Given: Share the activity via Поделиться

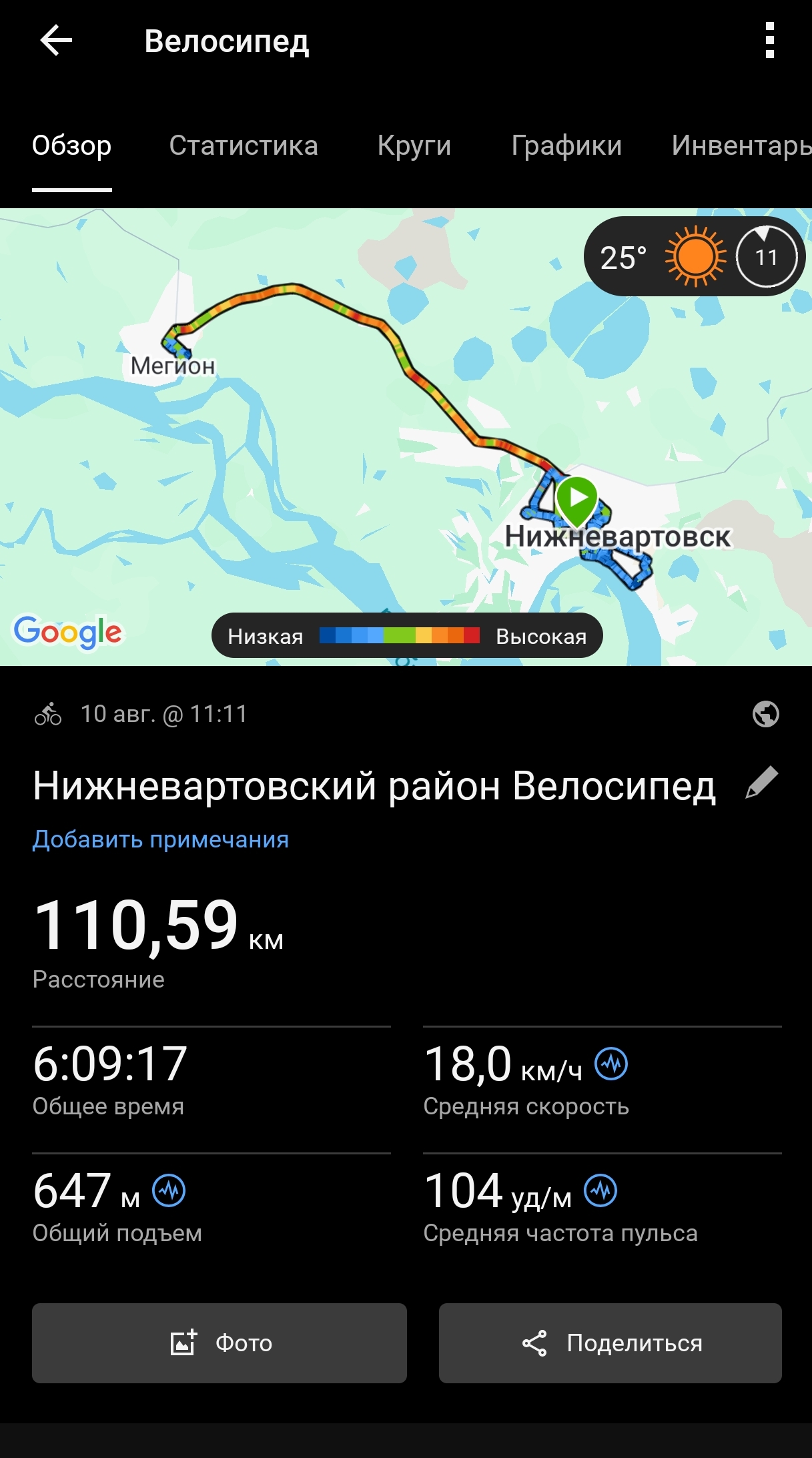Looking at the screenshot, I should pos(611,1343).
